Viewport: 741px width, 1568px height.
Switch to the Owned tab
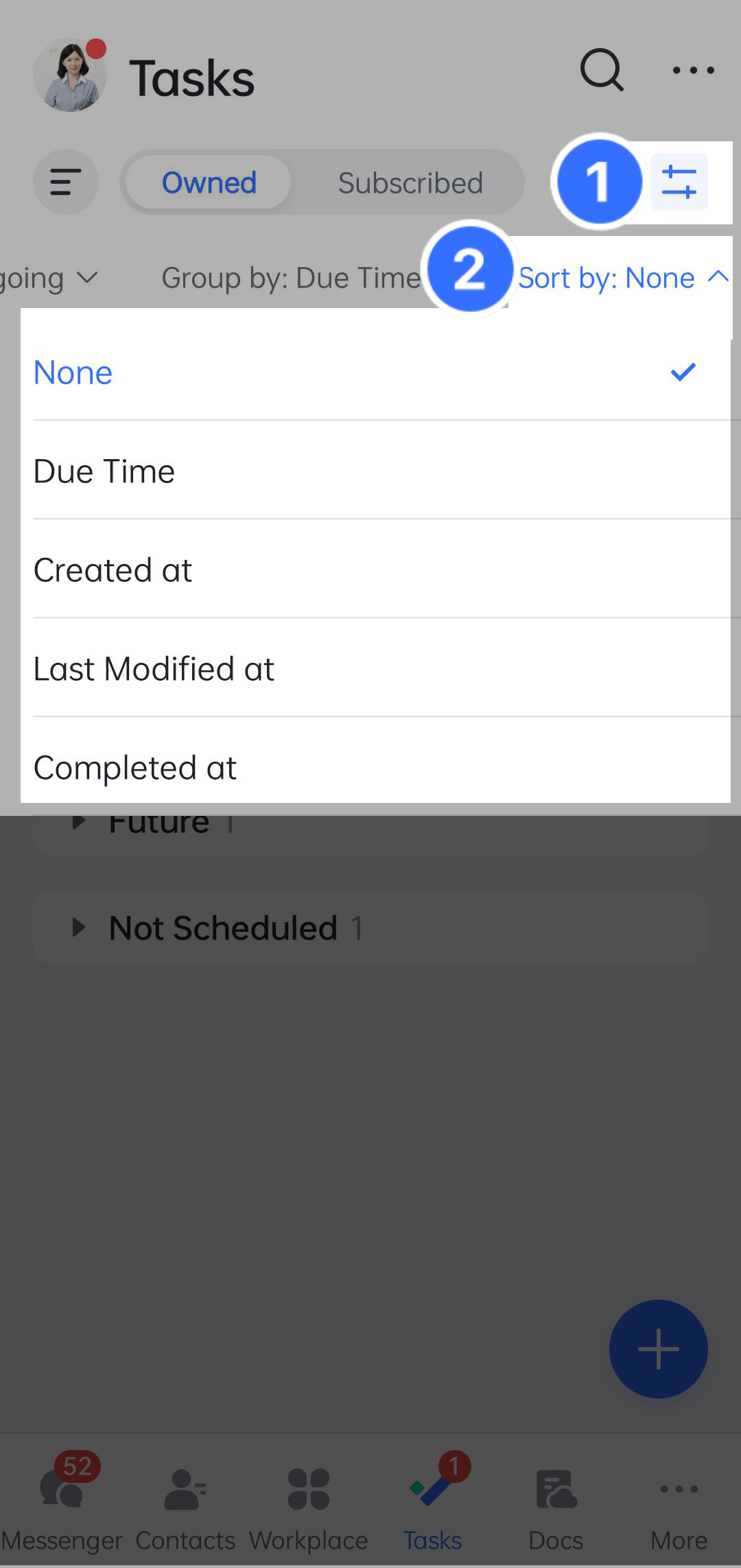[x=209, y=183]
